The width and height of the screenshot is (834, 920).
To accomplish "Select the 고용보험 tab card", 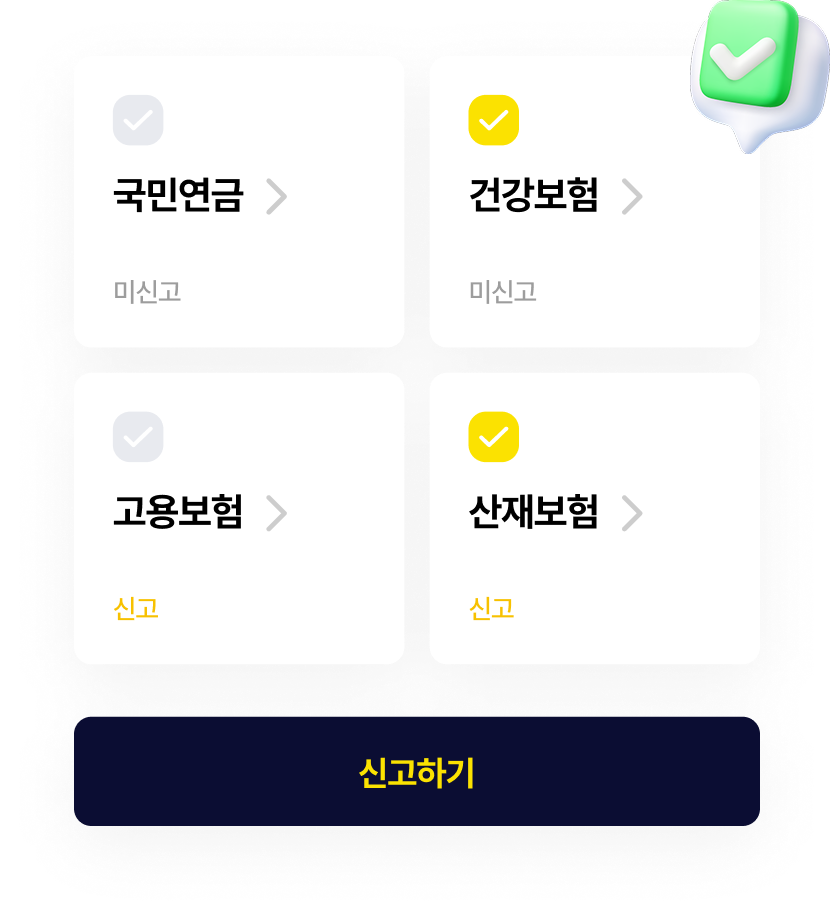I will click(x=240, y=517).
